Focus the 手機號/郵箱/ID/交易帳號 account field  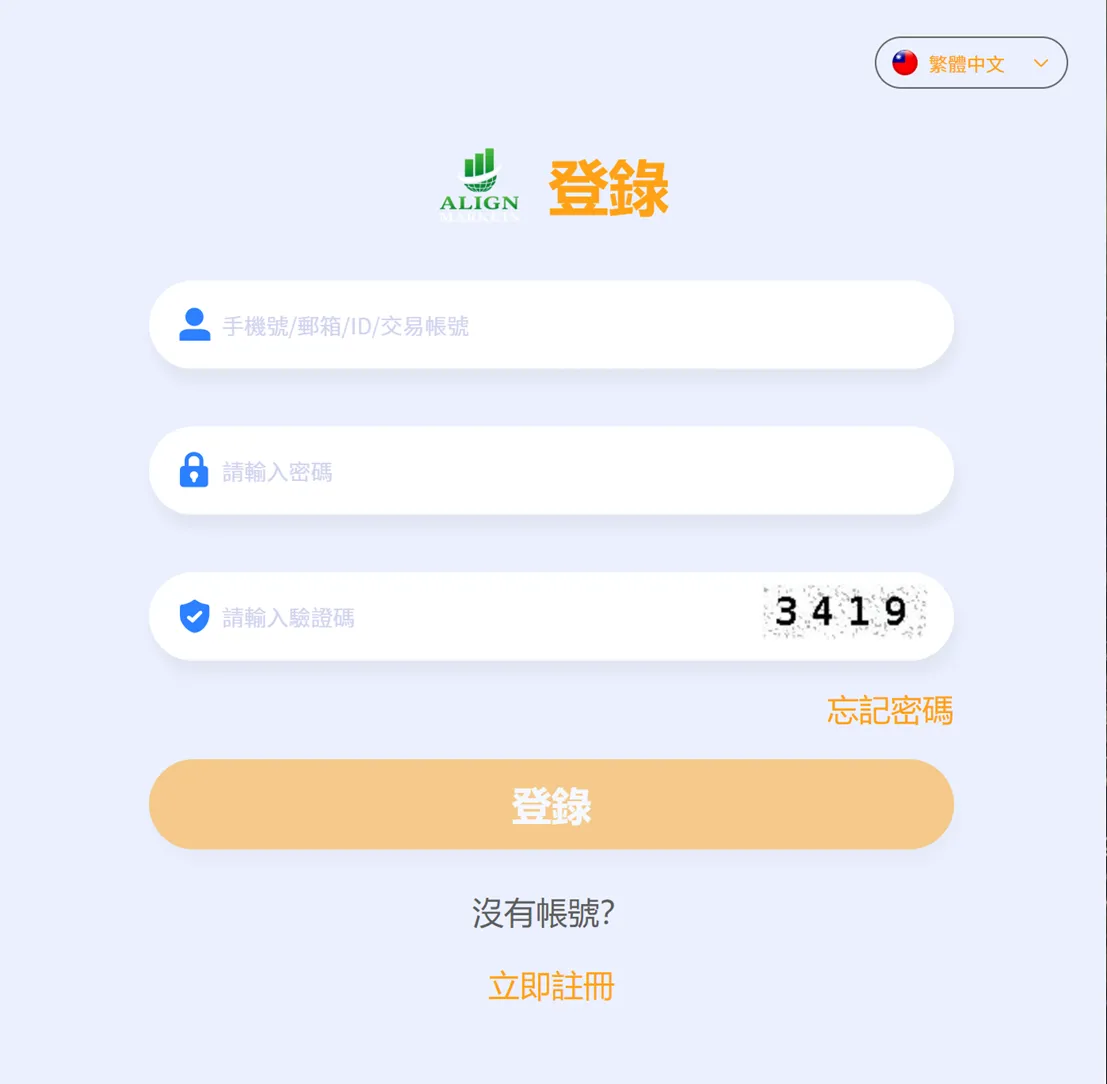click(551, 325)
